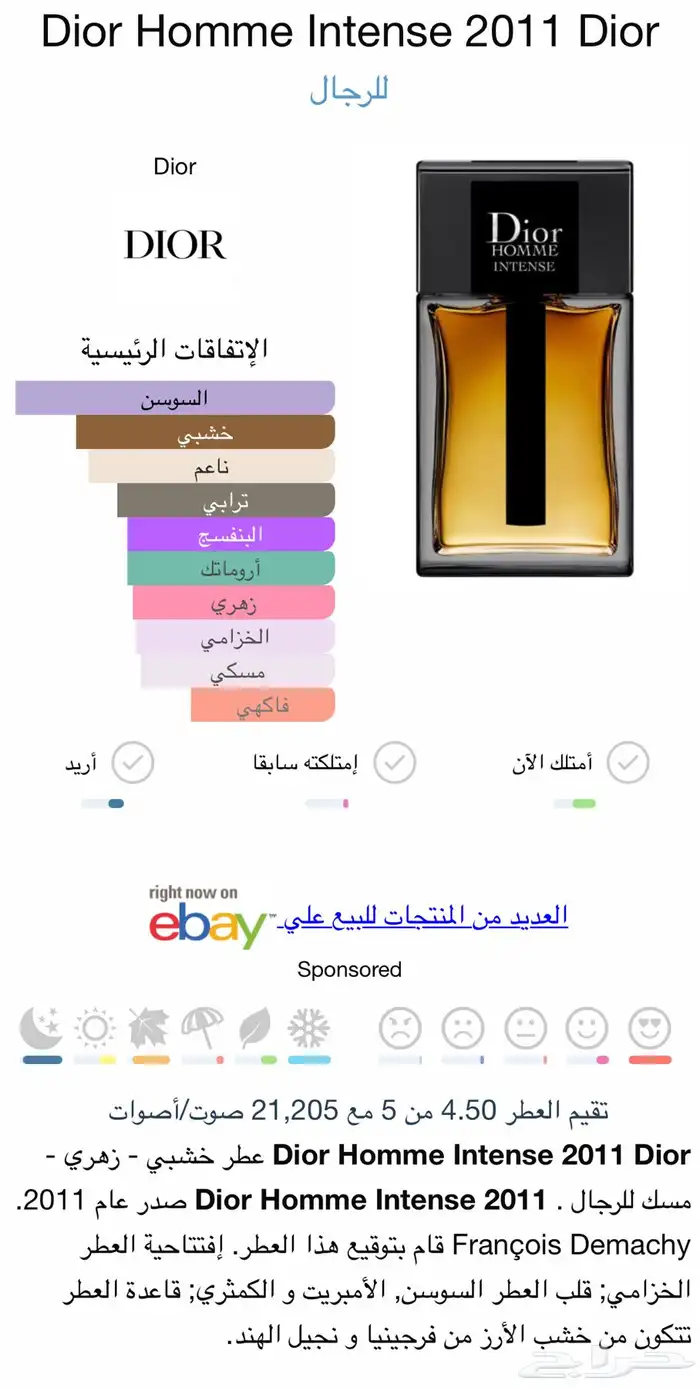Image resolution: width=700 pixels, height=1388 pixels.
Task: Vote summer using the beach umbrella icon
Action: point(202,1028)
